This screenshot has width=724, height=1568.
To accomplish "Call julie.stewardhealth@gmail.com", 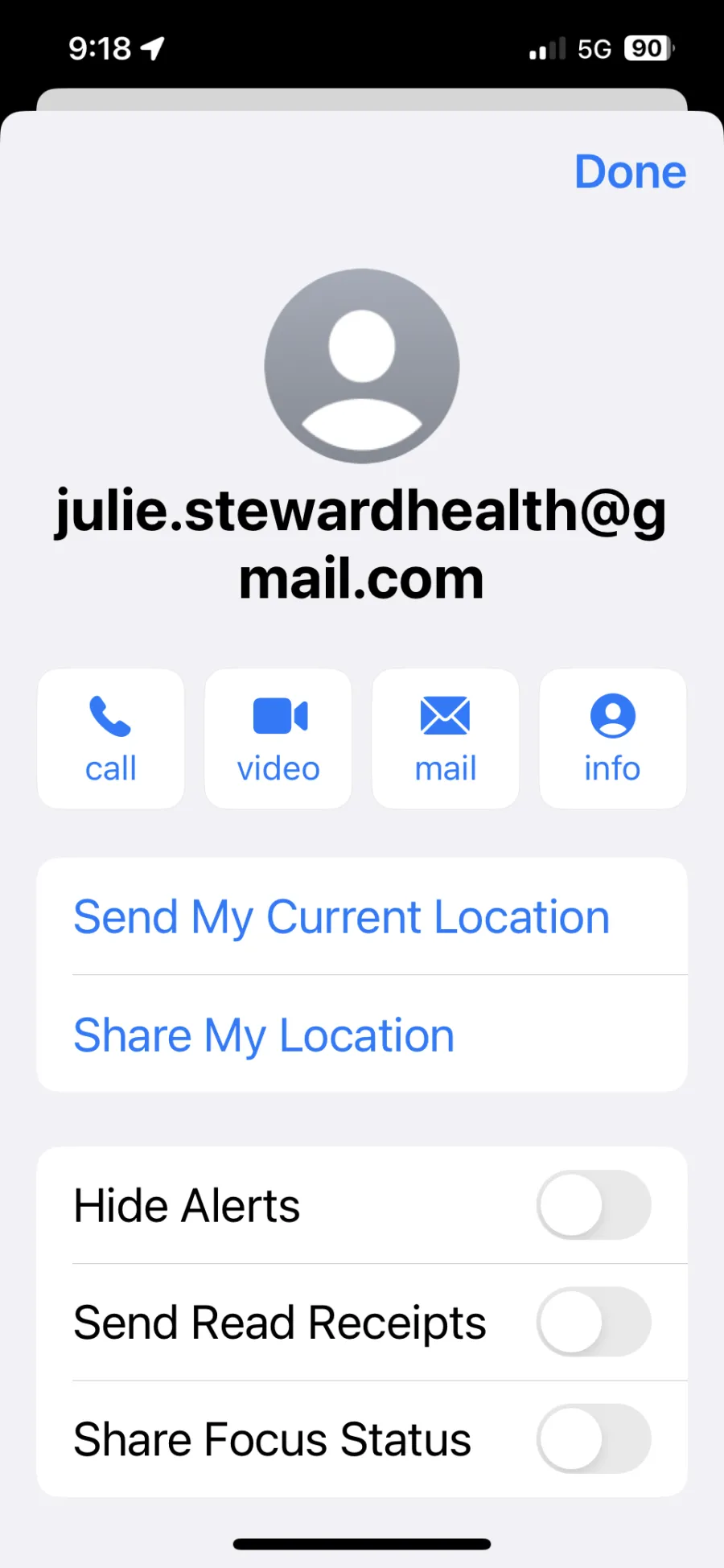I will [111, 739].
